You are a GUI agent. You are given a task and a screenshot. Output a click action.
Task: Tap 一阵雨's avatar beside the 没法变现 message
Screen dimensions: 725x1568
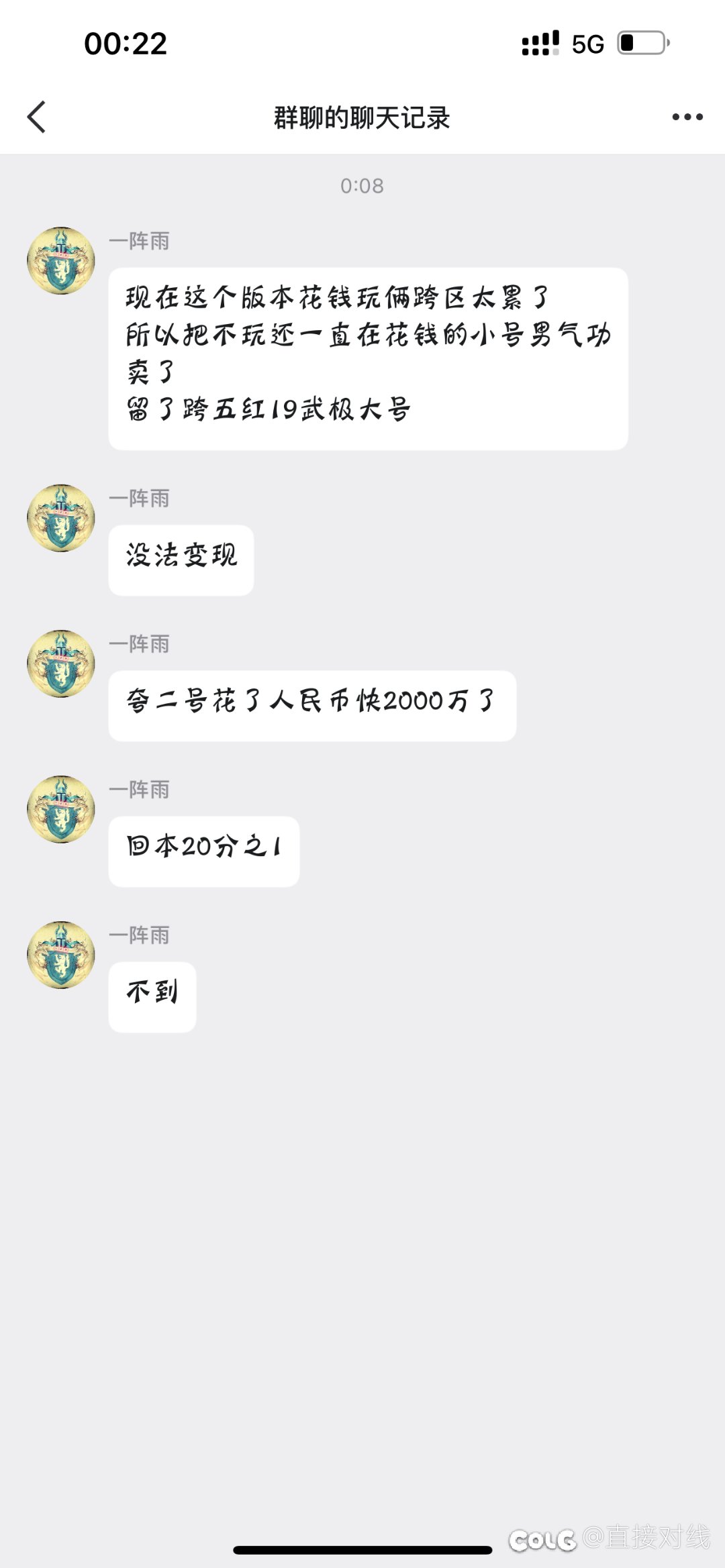(61, 518)
